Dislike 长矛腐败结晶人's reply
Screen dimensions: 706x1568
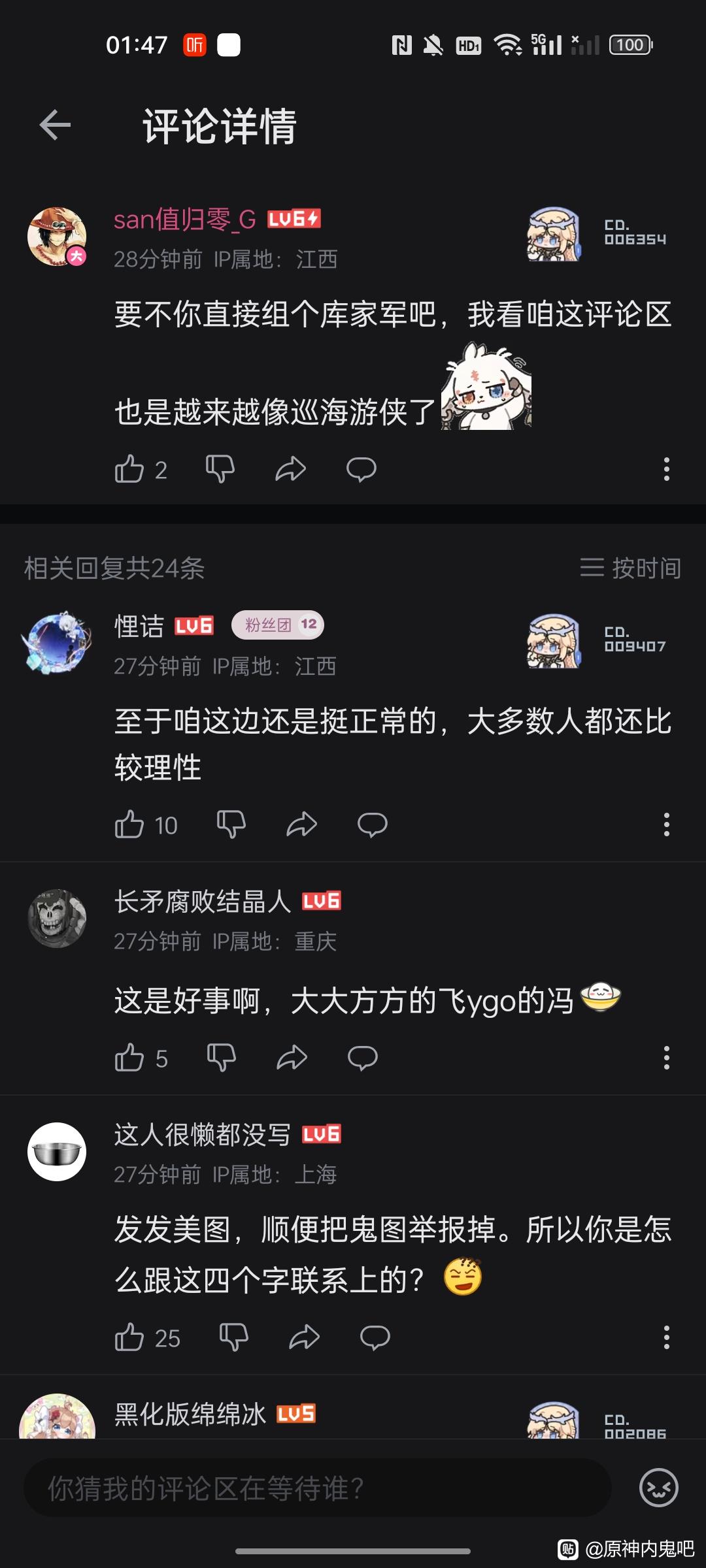(x=221, y=1058)
